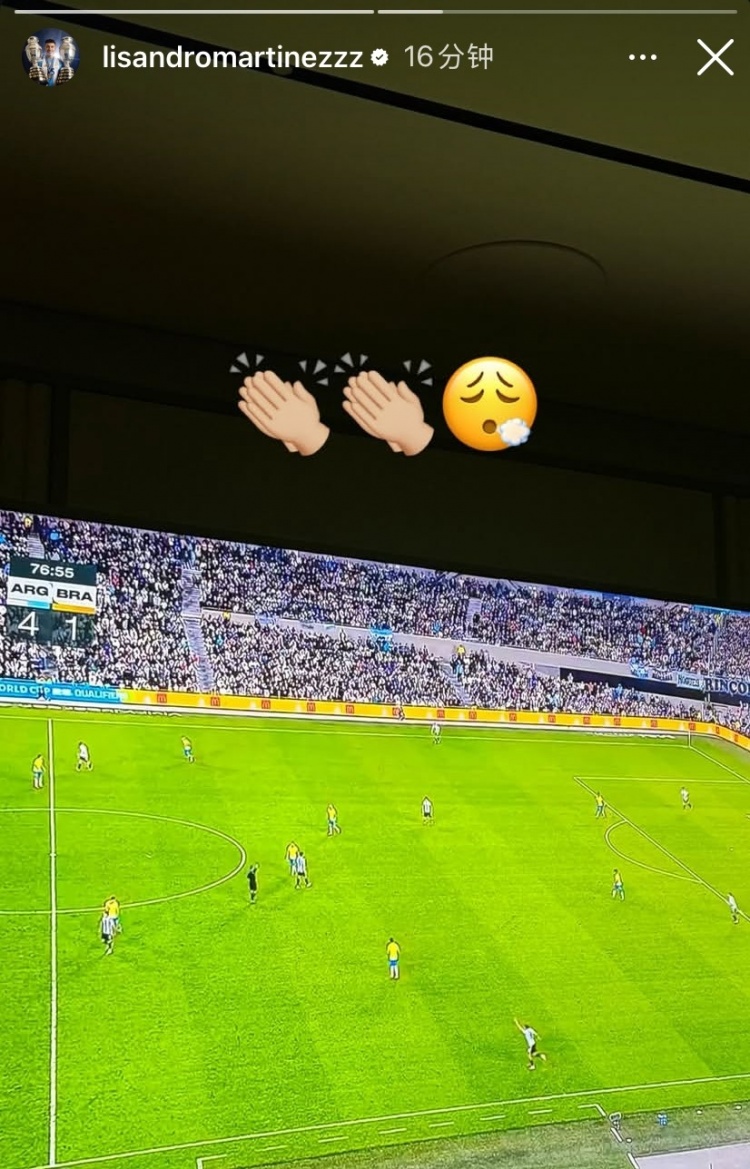Open the three-dot more options menu
This screenshot has width=750, height=1169.
pyautogui.click(x=643, y=58)
